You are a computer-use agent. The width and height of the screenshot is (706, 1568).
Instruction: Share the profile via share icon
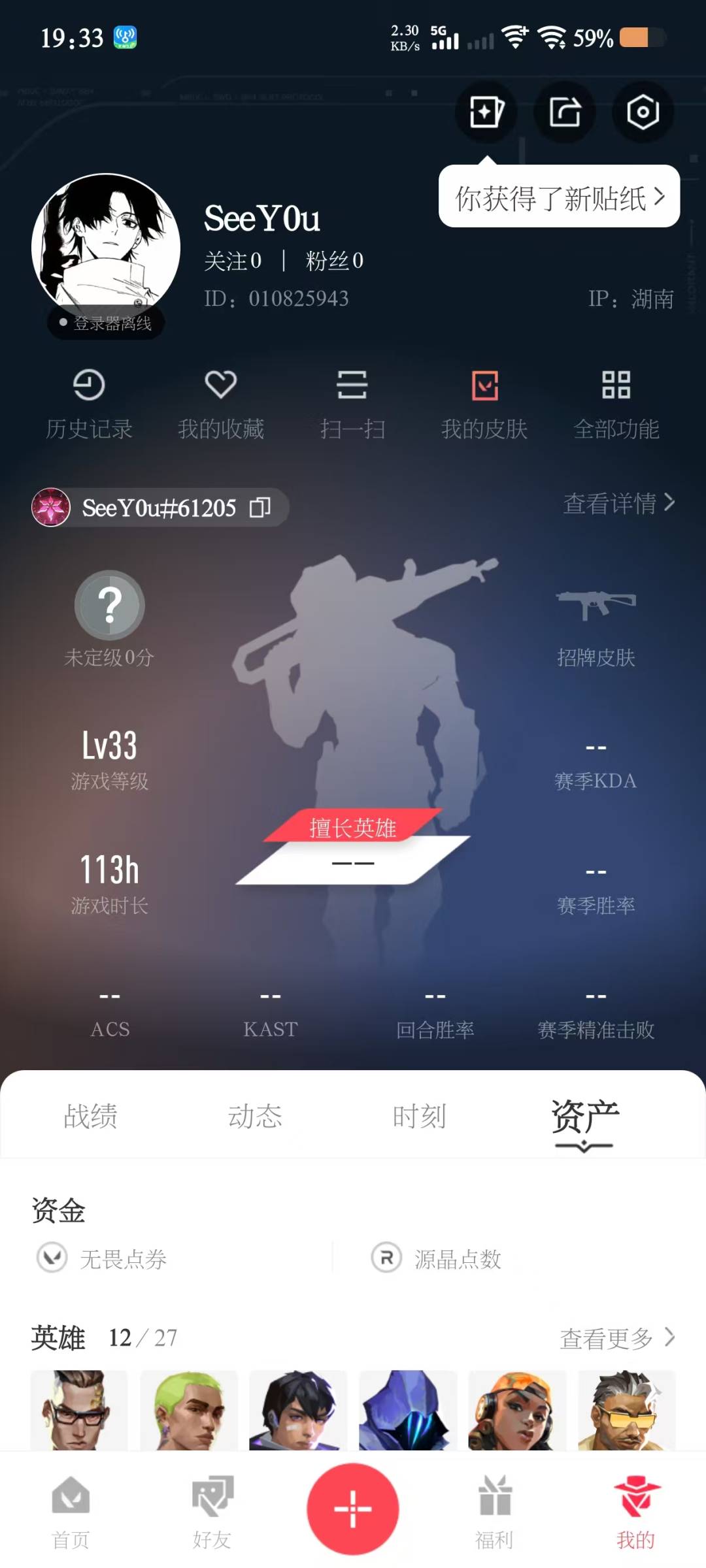[x=565, y=112]
